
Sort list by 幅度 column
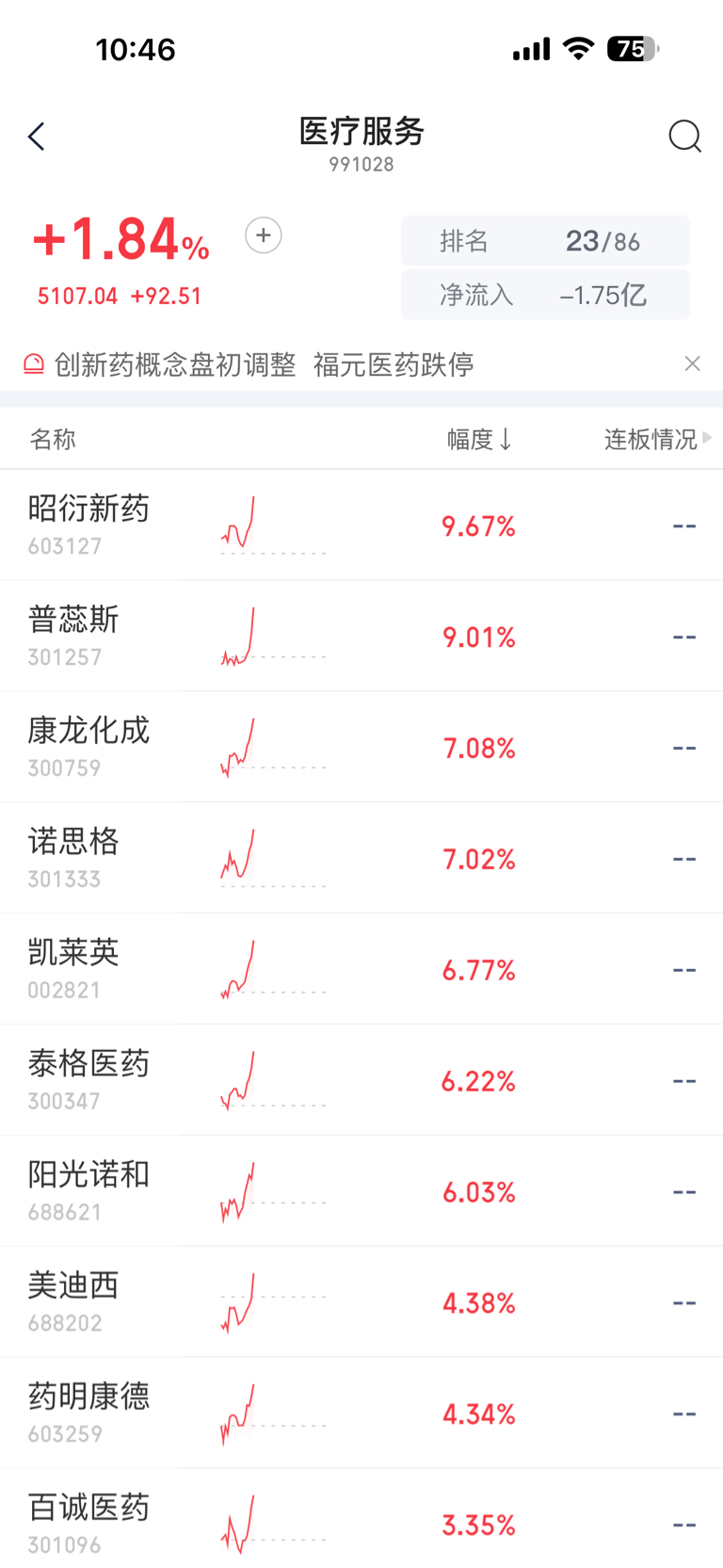479,439
